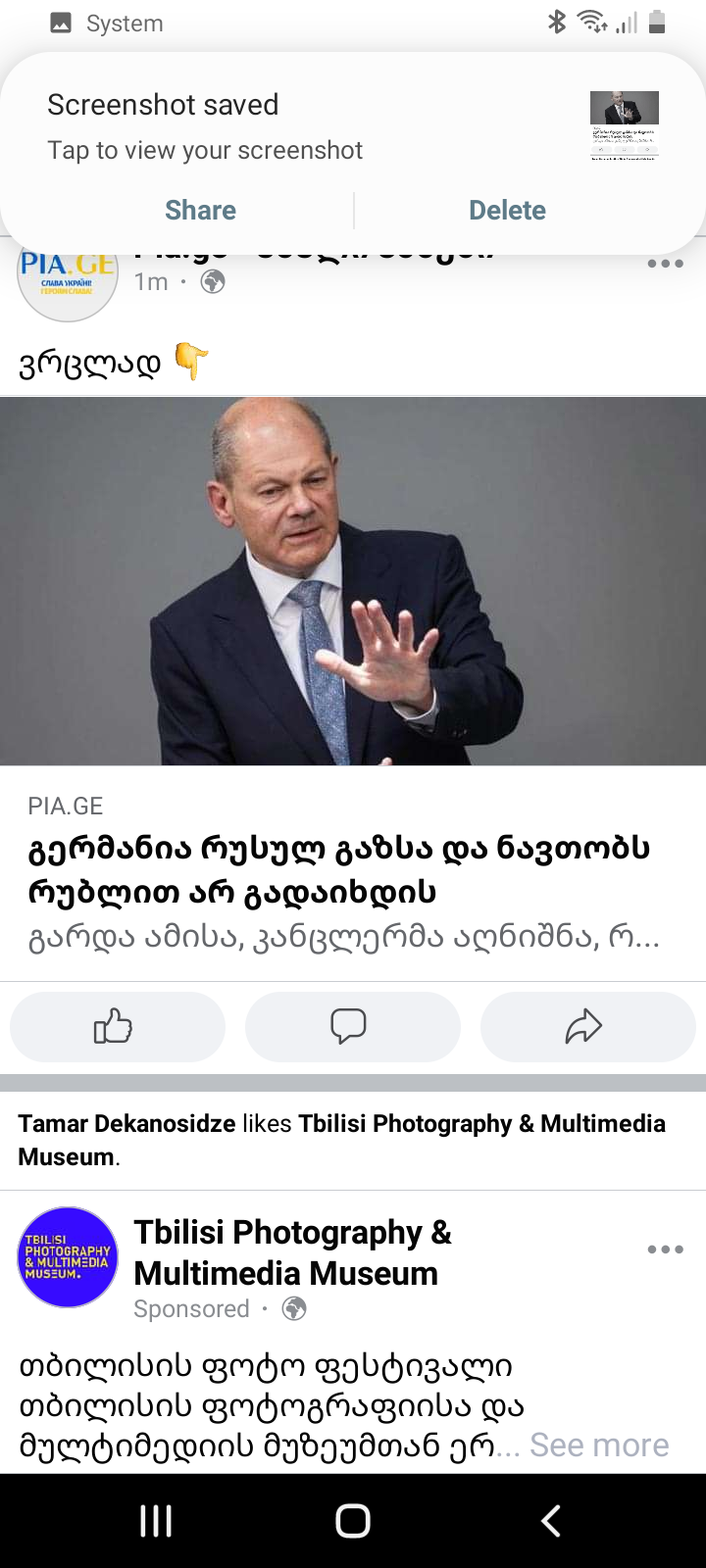Open the museum's round profile logo

tap(68, 1257)
